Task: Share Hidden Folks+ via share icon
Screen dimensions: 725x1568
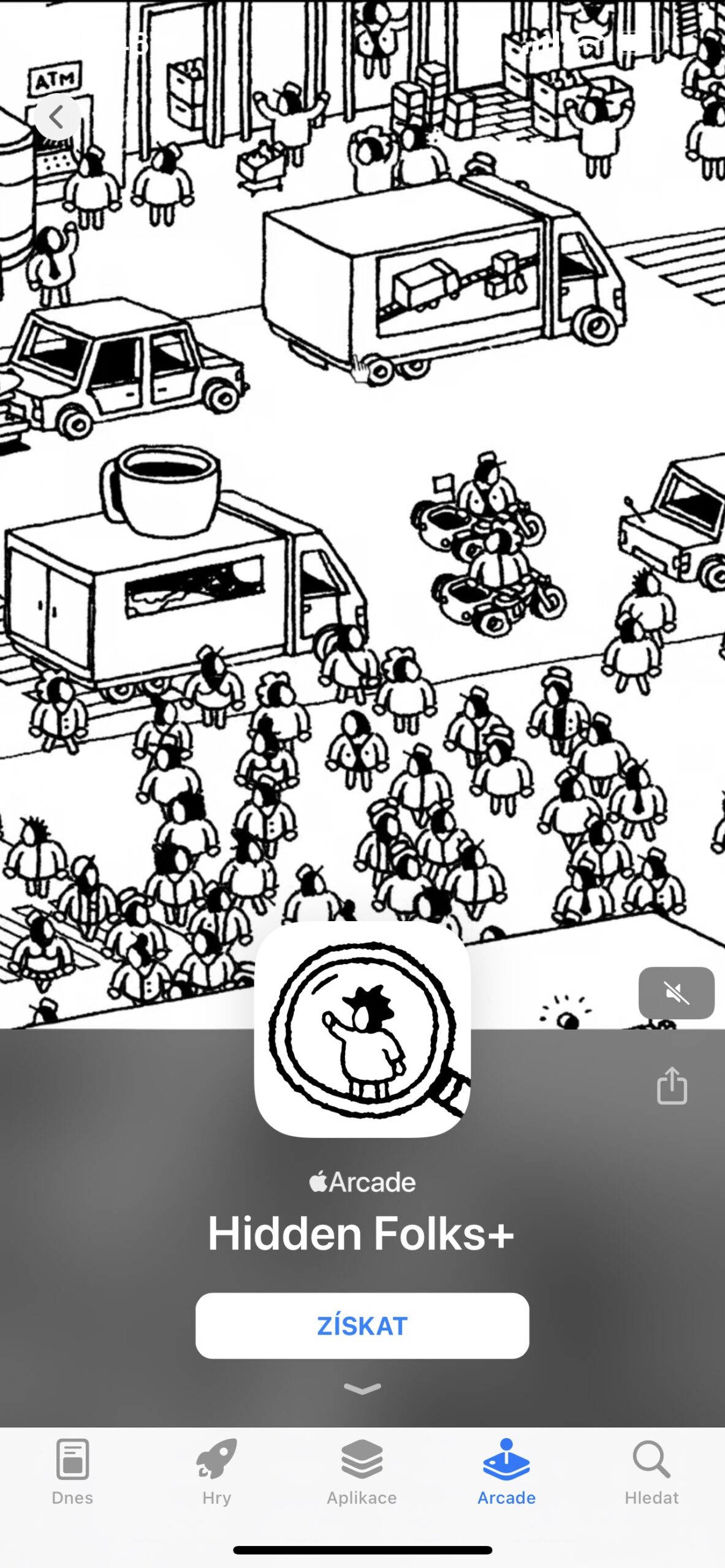Action: click(672, 1086)
